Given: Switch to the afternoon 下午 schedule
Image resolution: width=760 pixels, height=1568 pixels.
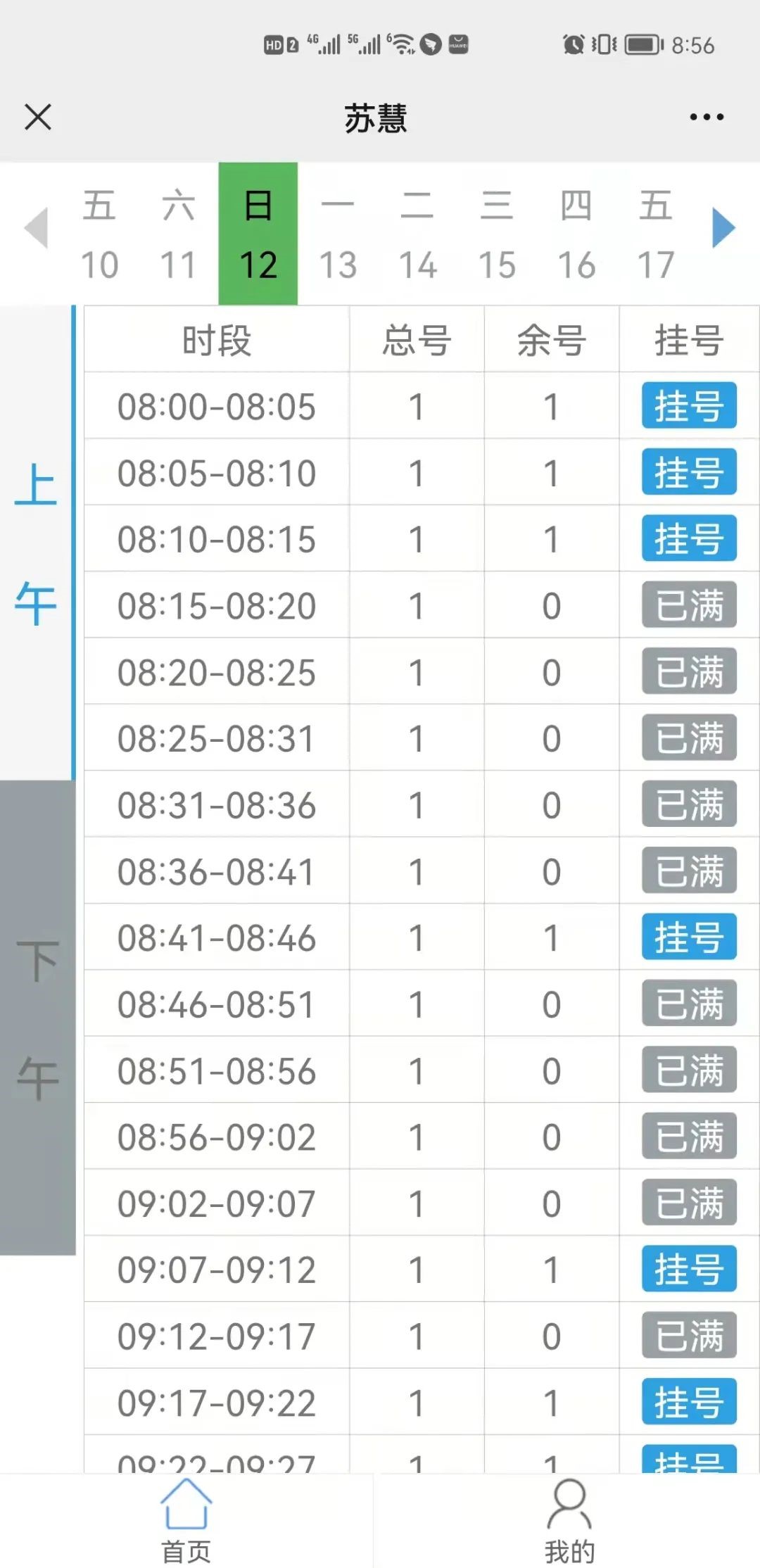Looking at the screenshot, I should pyautogui.click(x=37, y=1018).
